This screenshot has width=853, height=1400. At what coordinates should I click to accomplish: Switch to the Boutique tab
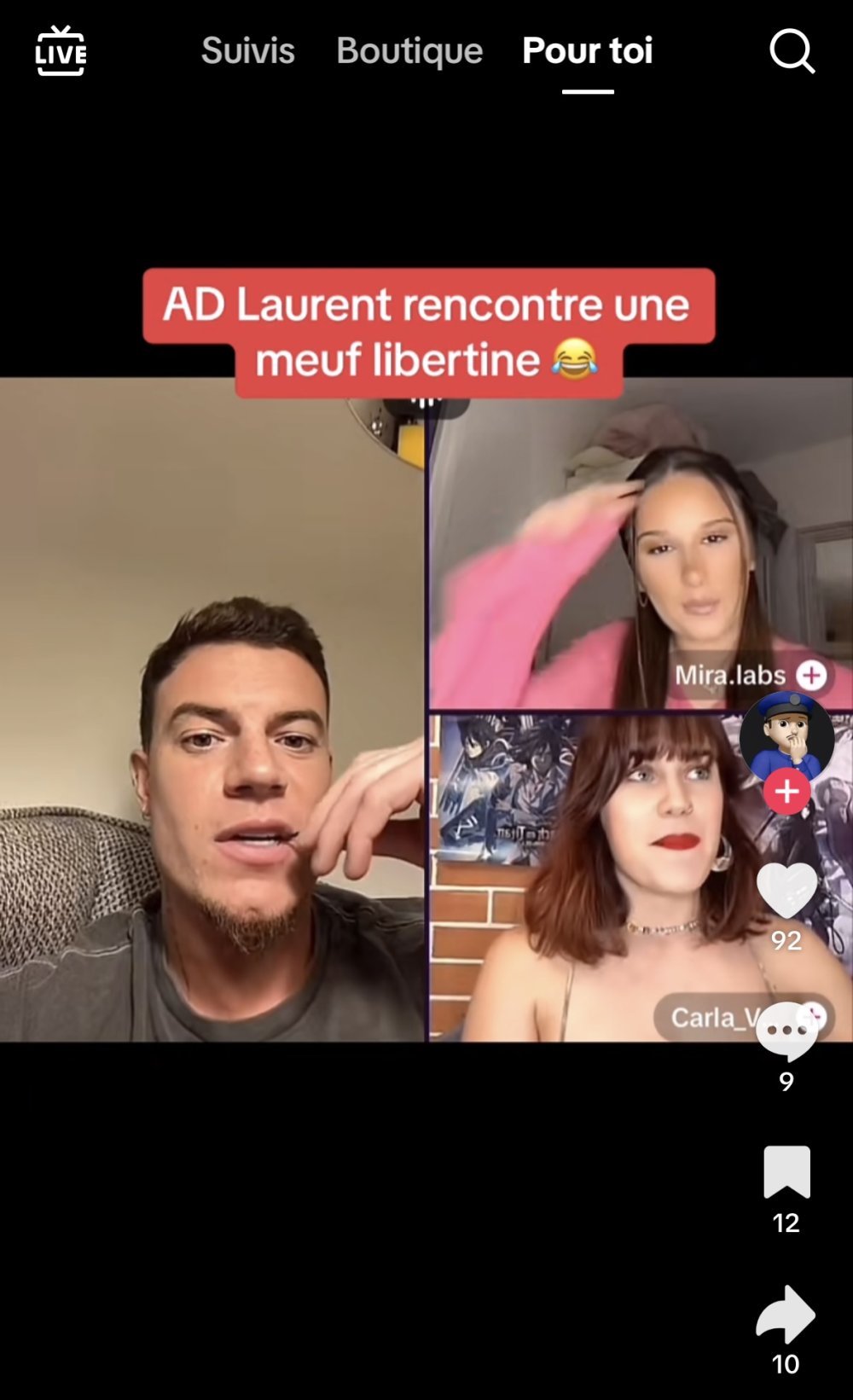pos(409,51)
